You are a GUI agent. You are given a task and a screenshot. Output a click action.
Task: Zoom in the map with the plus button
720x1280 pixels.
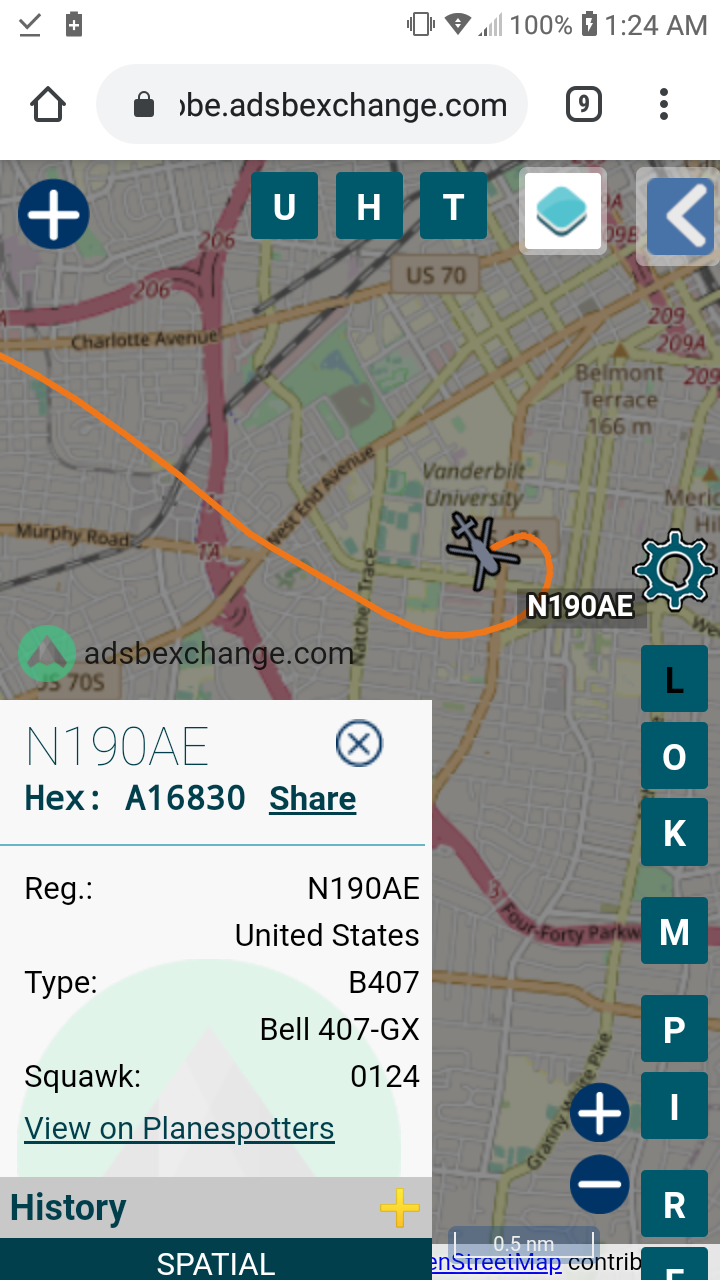pyautogui.click(x=600, y=1112)
